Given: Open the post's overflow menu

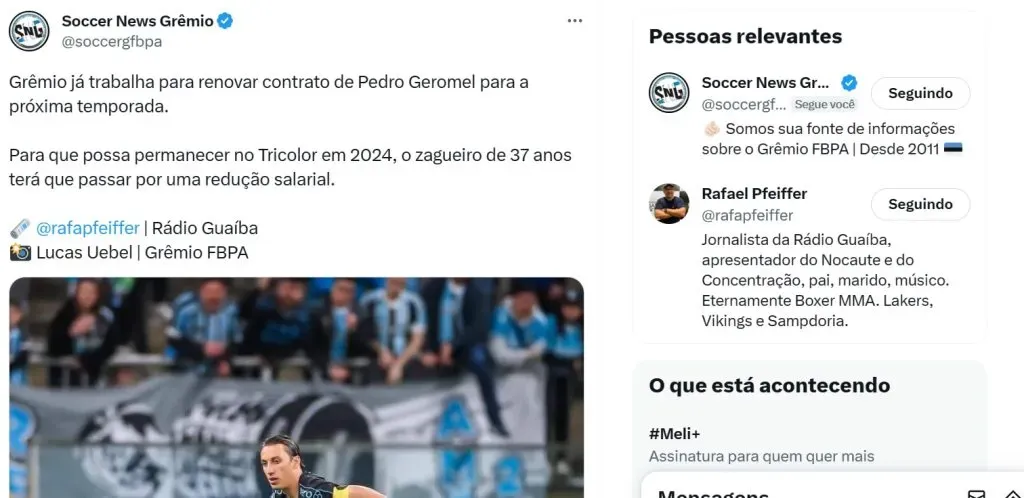Looking at the screenshot, I should coord(575,21).
